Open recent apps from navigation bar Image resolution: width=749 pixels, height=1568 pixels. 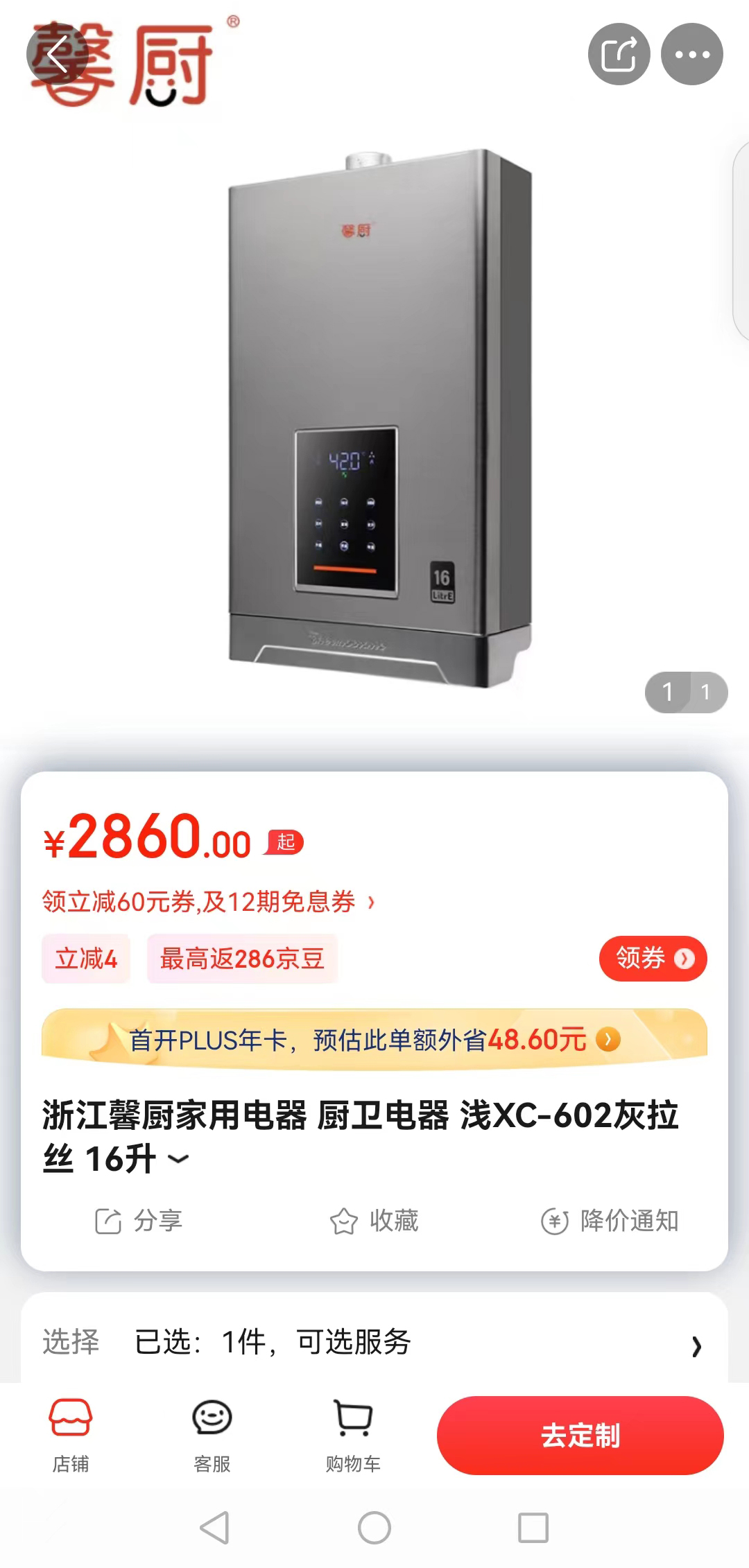(533, 1528)
